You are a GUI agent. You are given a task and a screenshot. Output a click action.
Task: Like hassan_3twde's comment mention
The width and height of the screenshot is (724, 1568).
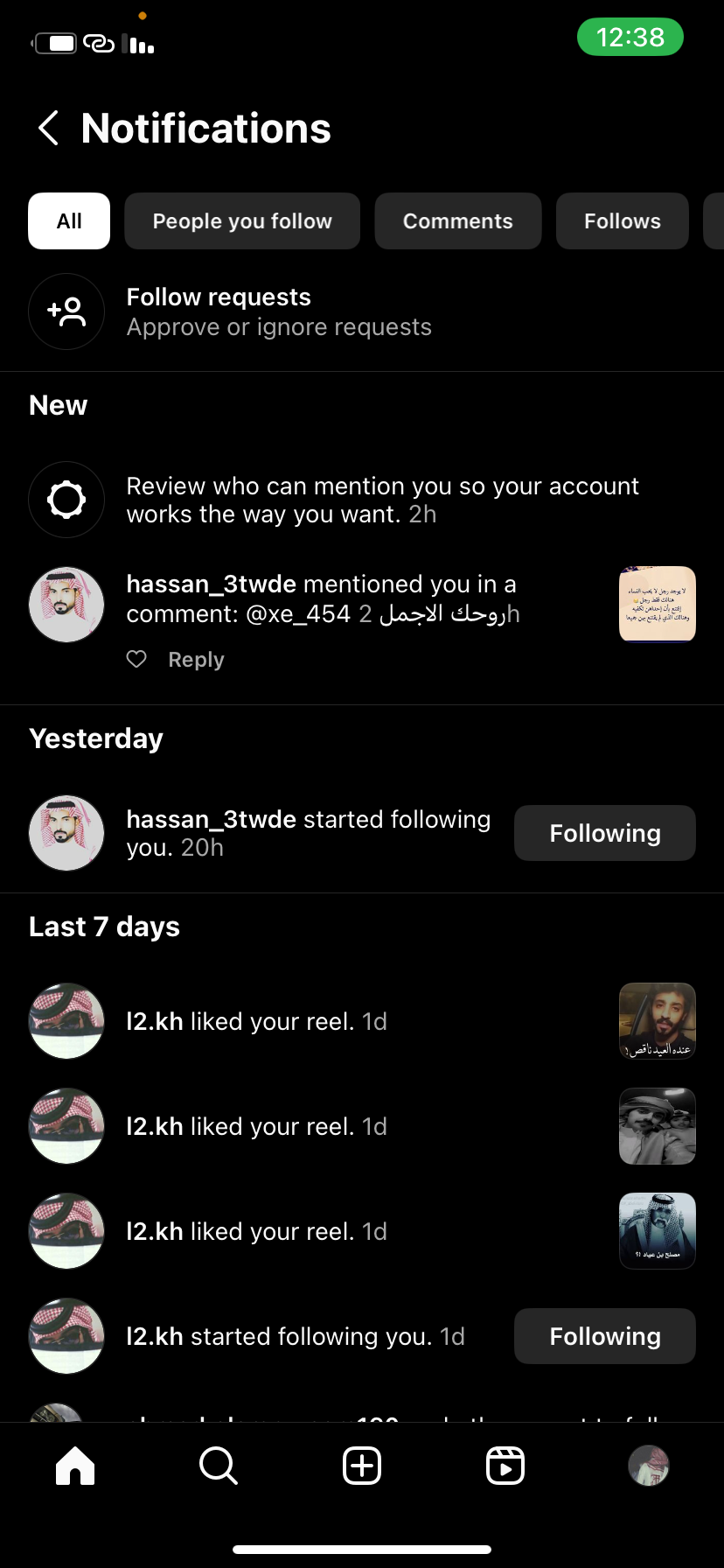[136, 659]
